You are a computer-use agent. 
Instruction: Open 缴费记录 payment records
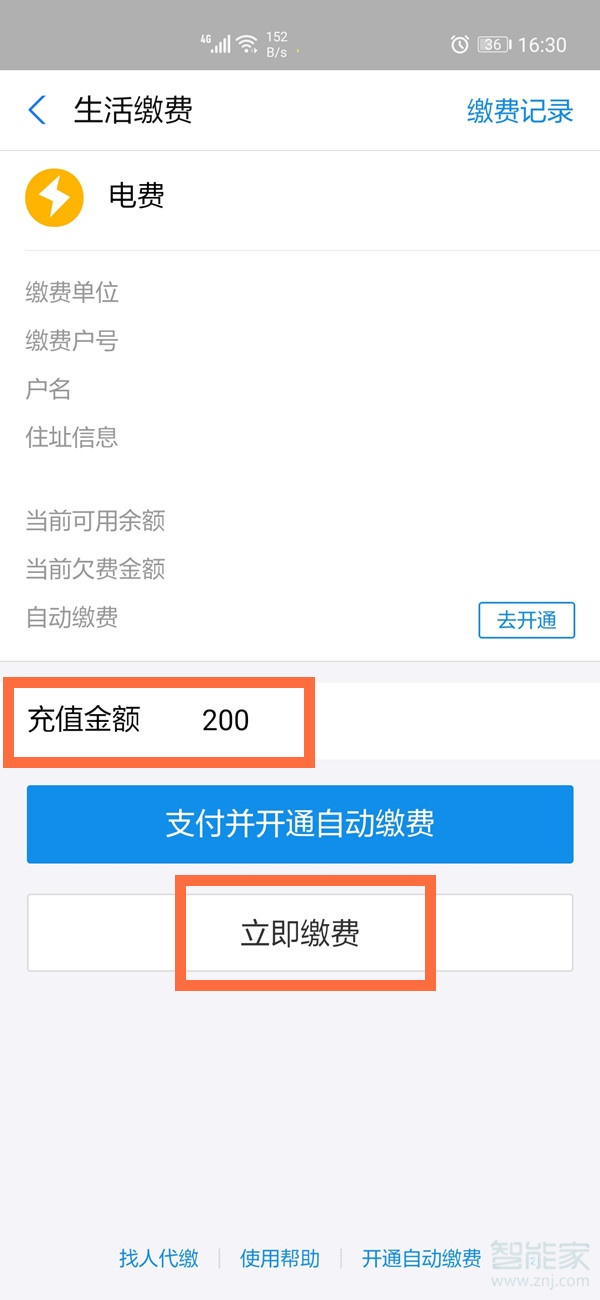520,111
